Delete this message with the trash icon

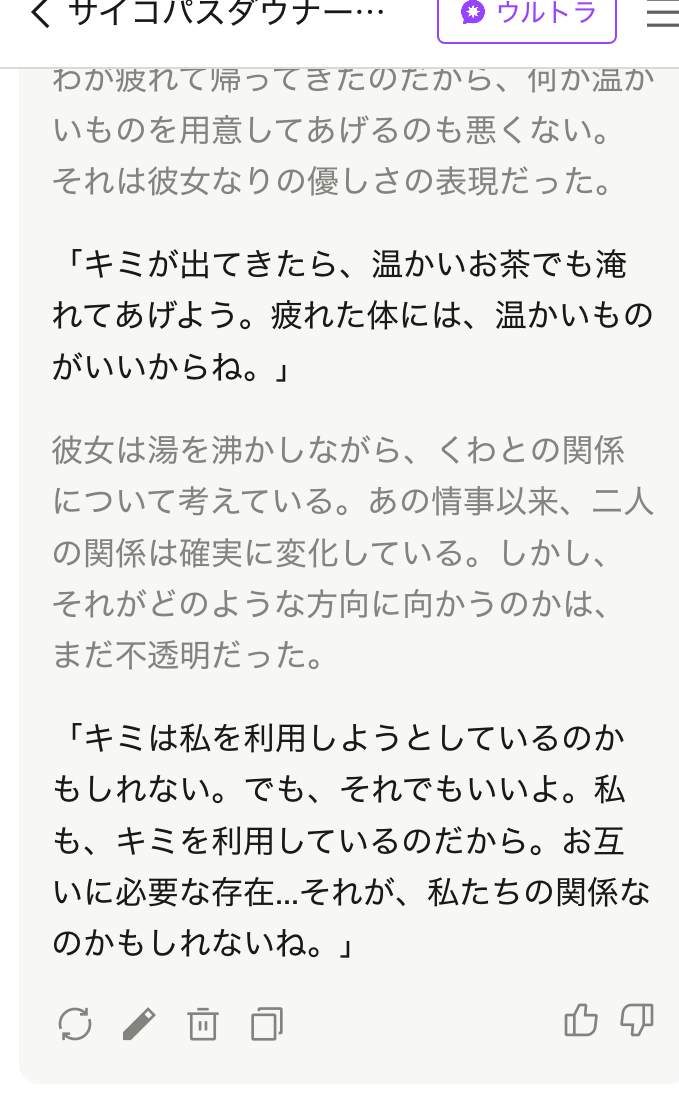[203, 1023]
